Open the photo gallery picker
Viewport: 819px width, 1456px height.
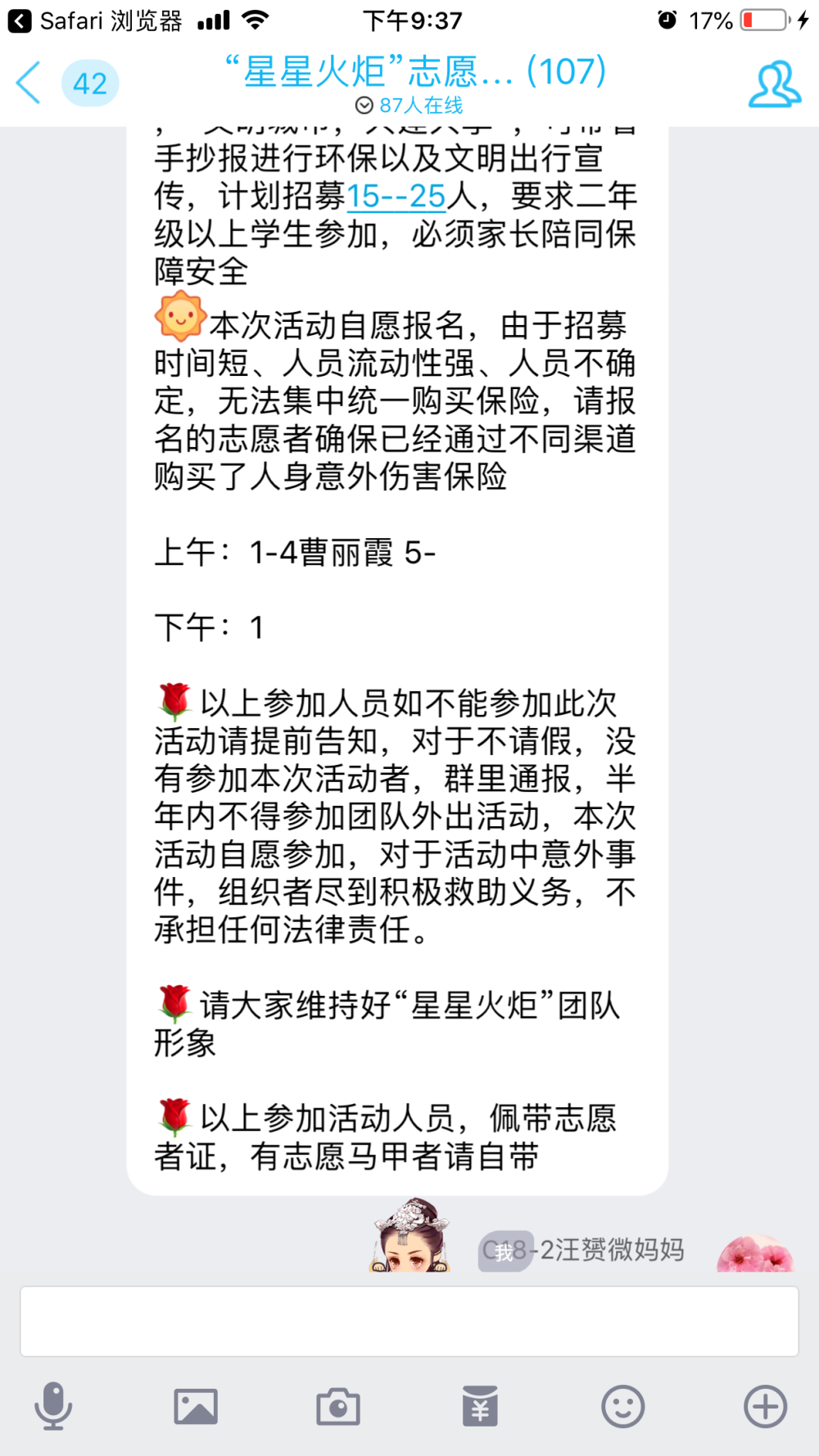pos(196,1407)
